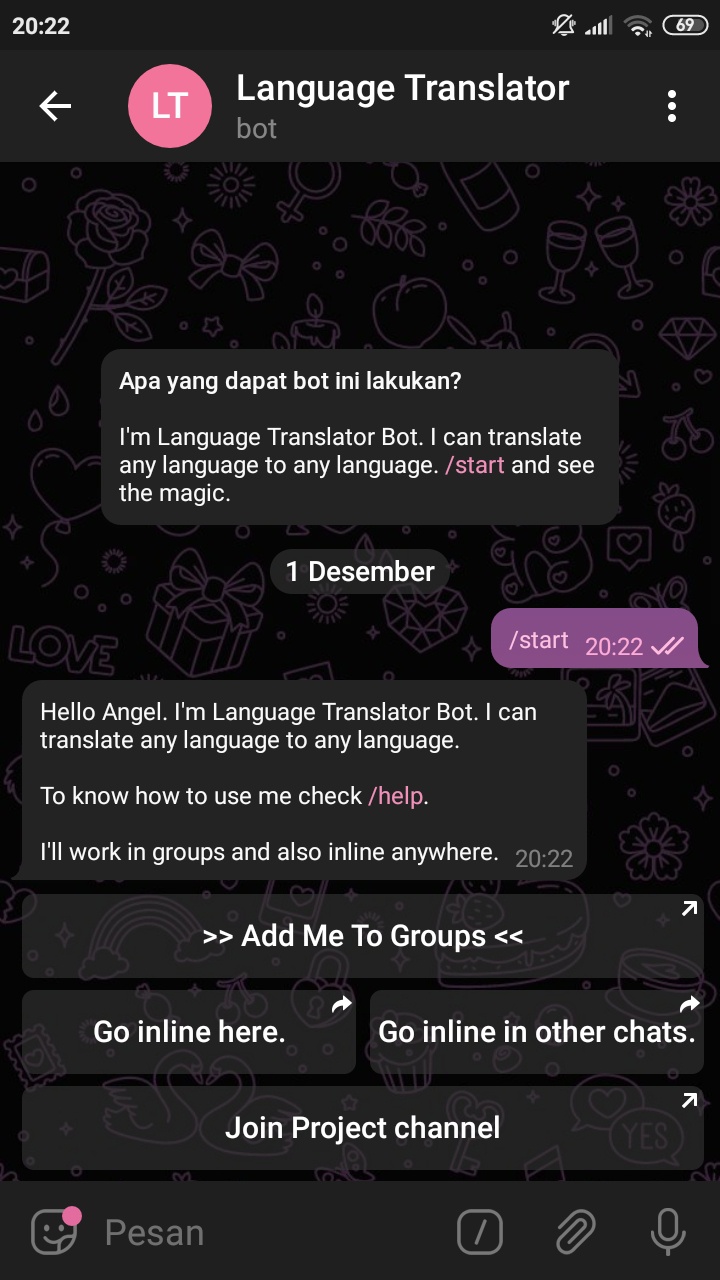Tap the /help command link
The width and height of the screenshot is (720, 1280).
397,796
